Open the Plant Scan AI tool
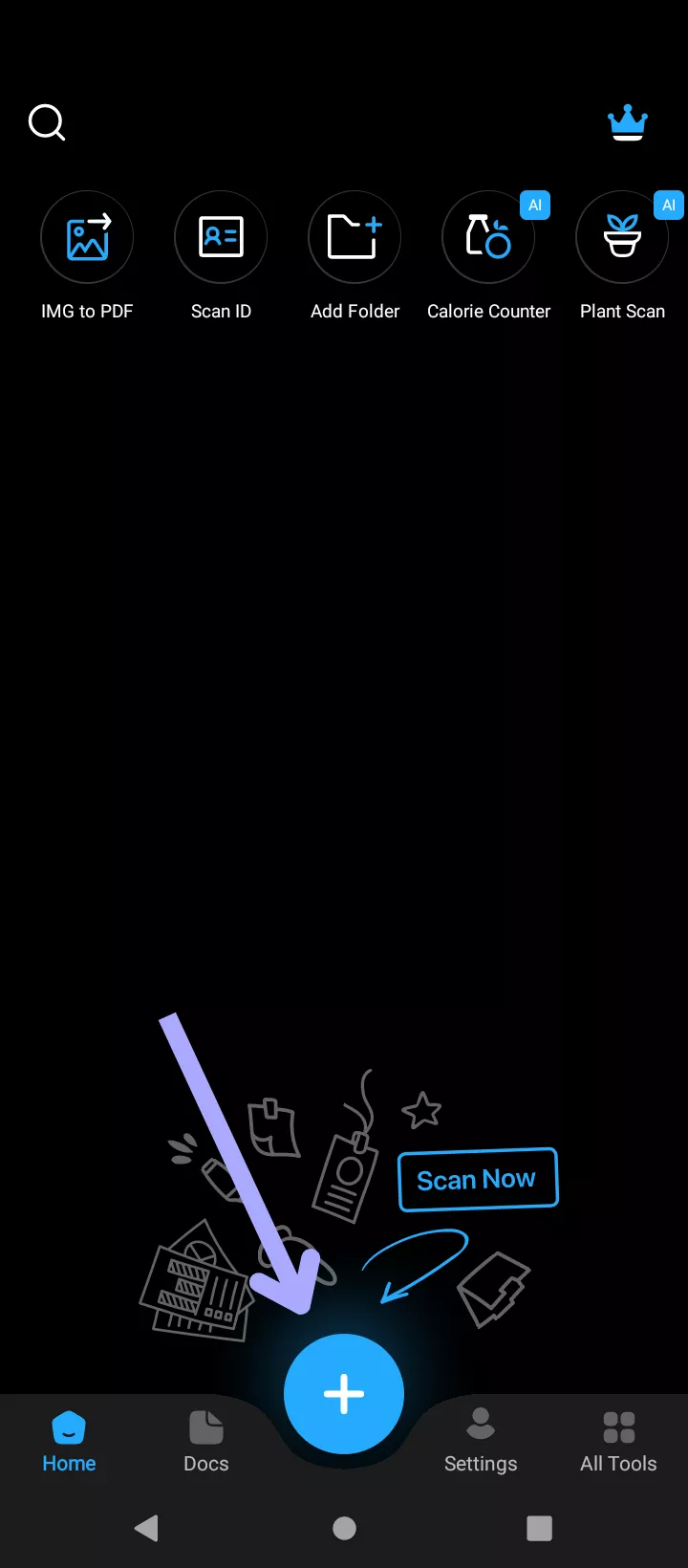Image resolution: width=688 pixels, height=1568 pixels. click(622, 237)
